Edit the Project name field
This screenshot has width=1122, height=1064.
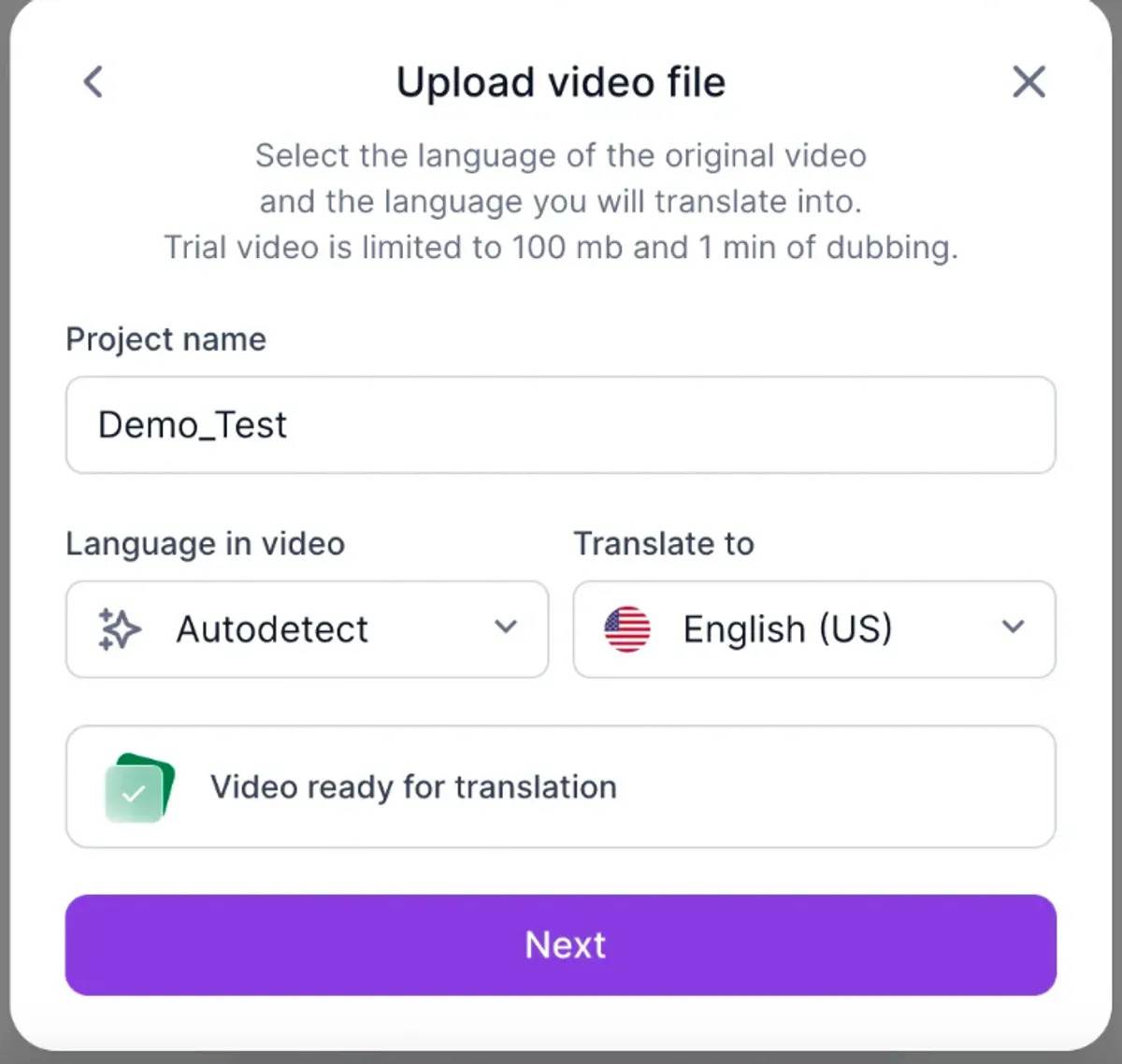click(561, 425)
